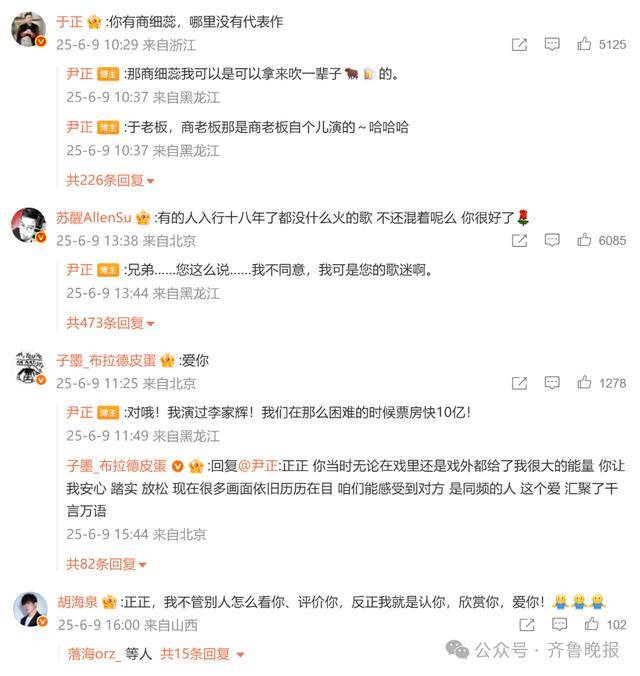Open 于正's profile name
This screenshot has width=640, height=676.
tap(69, 21)
